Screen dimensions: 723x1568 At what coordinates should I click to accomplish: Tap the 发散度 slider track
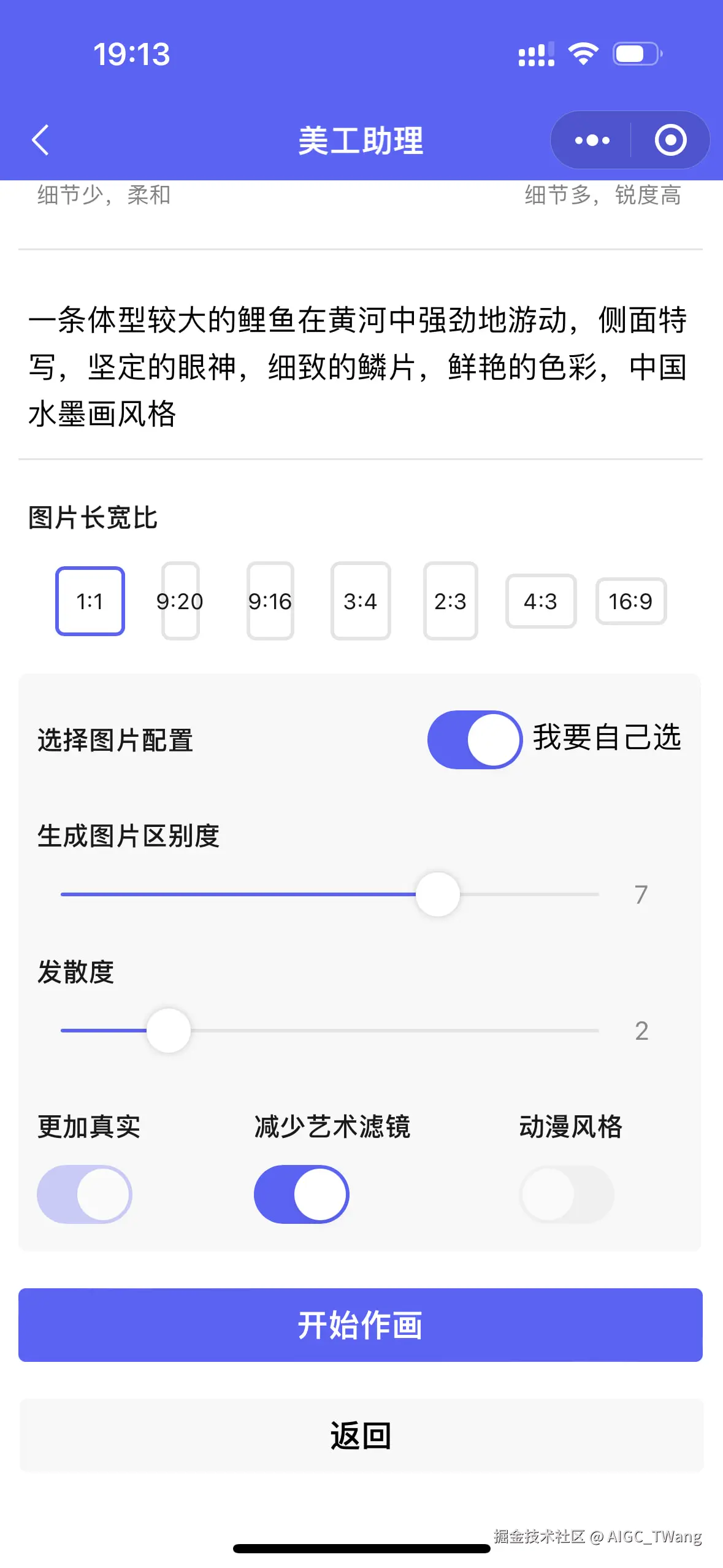tap(330, 1031)
